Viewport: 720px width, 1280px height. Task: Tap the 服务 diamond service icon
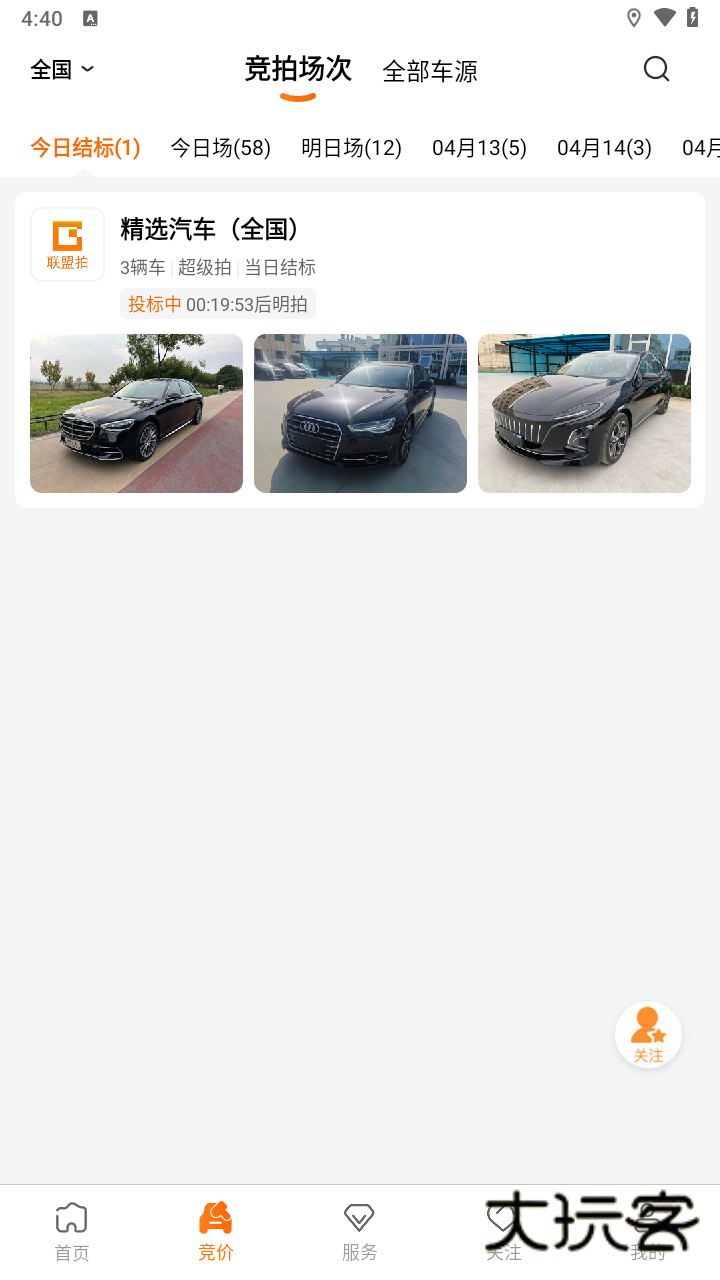pos(359,1216)
